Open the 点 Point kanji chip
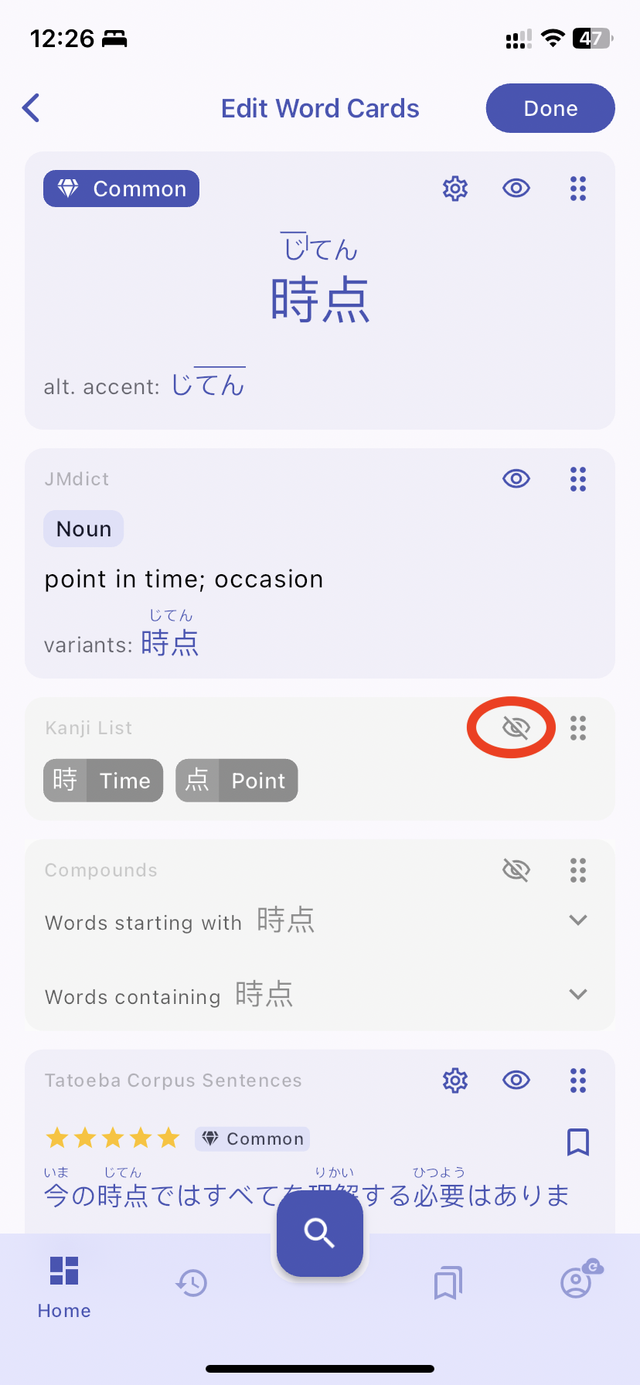This screenshot has height=1385, width=640. [237, 781]
